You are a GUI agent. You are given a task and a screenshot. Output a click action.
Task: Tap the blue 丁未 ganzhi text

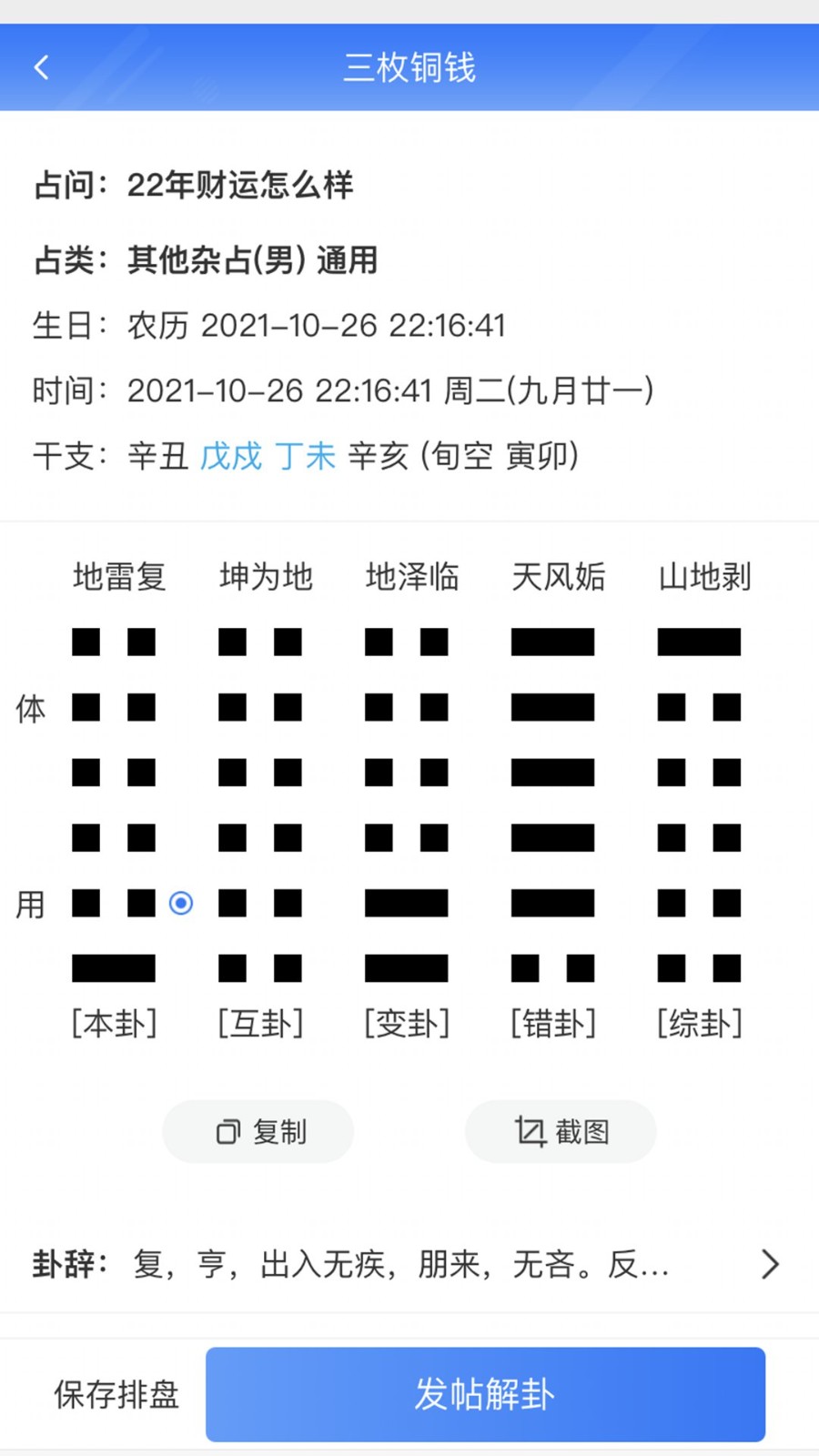(305, 456)
